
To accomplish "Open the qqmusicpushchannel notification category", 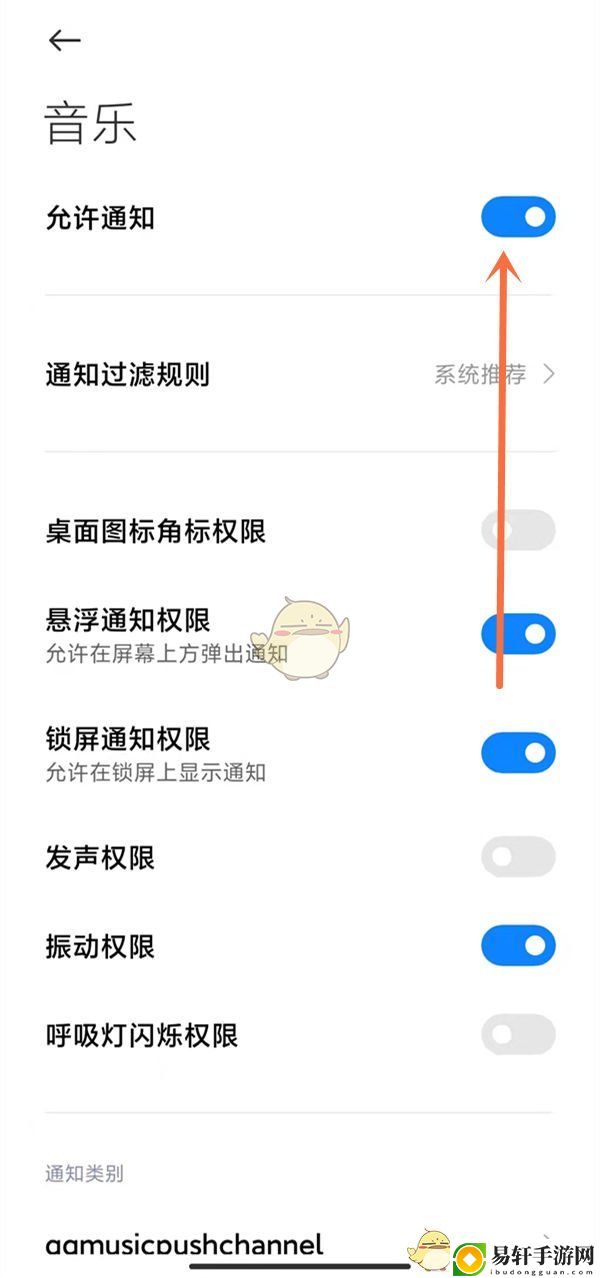I will coord(185,1244).
